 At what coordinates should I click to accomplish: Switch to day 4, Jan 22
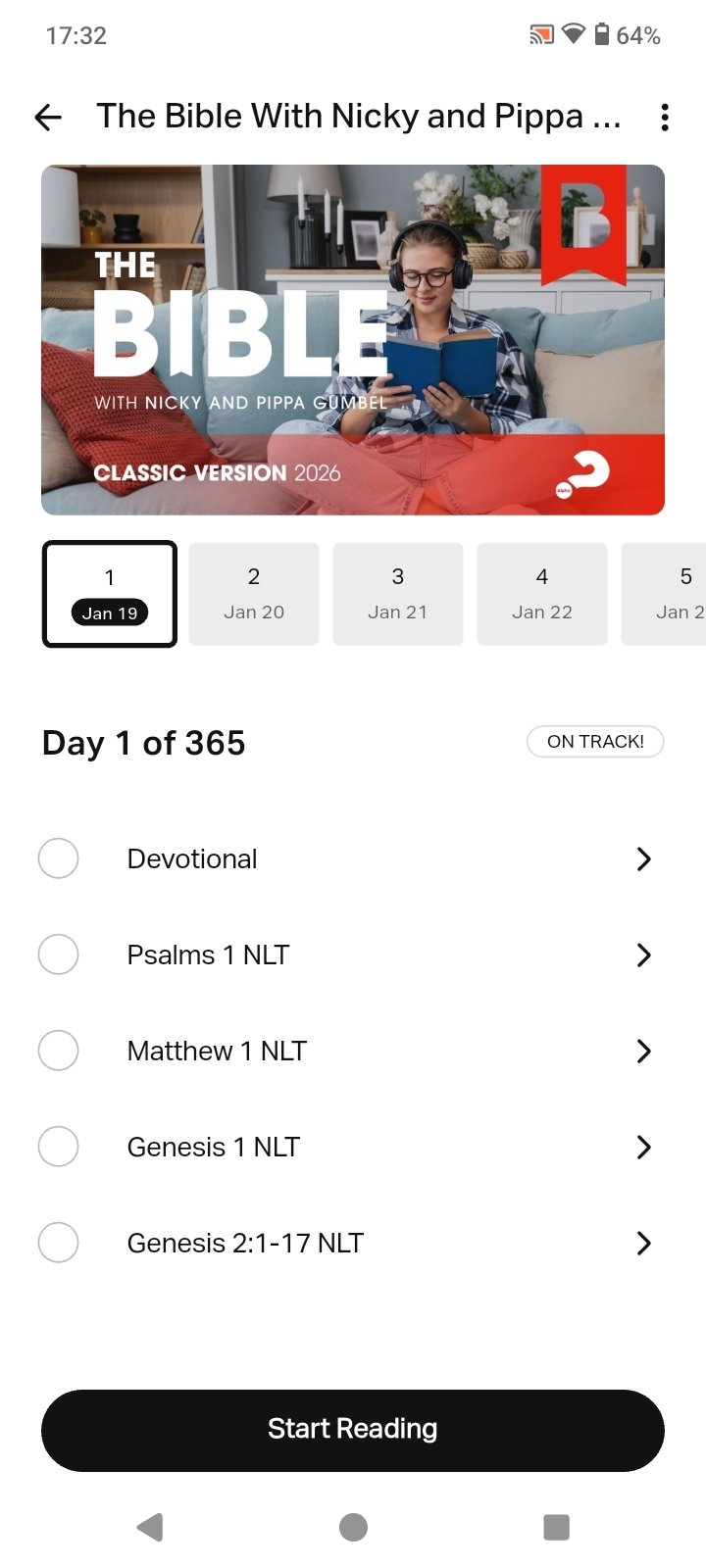coord(542,594)
